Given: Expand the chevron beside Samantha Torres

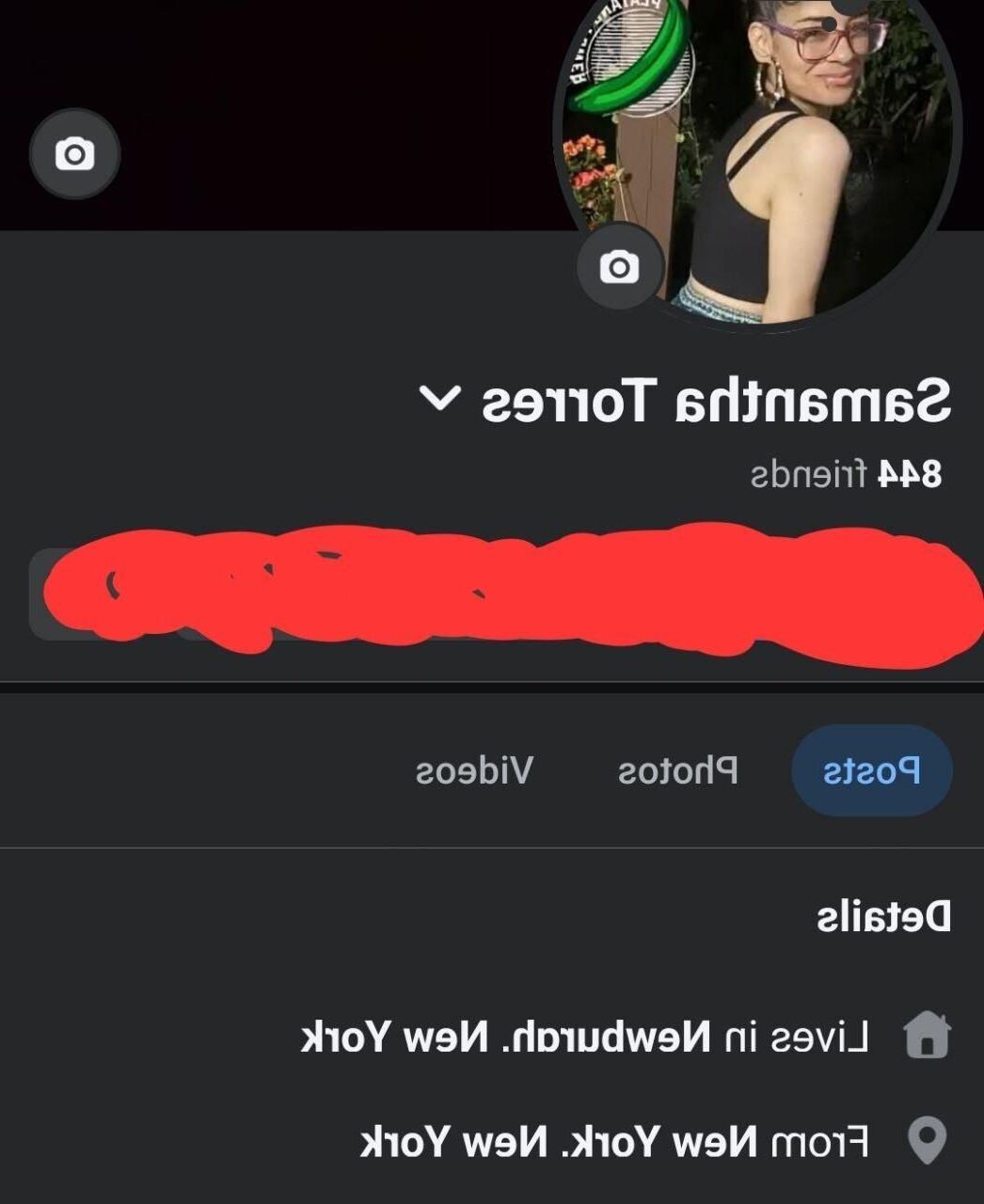Looking at the screenshot, I should (x=439, y=399).
